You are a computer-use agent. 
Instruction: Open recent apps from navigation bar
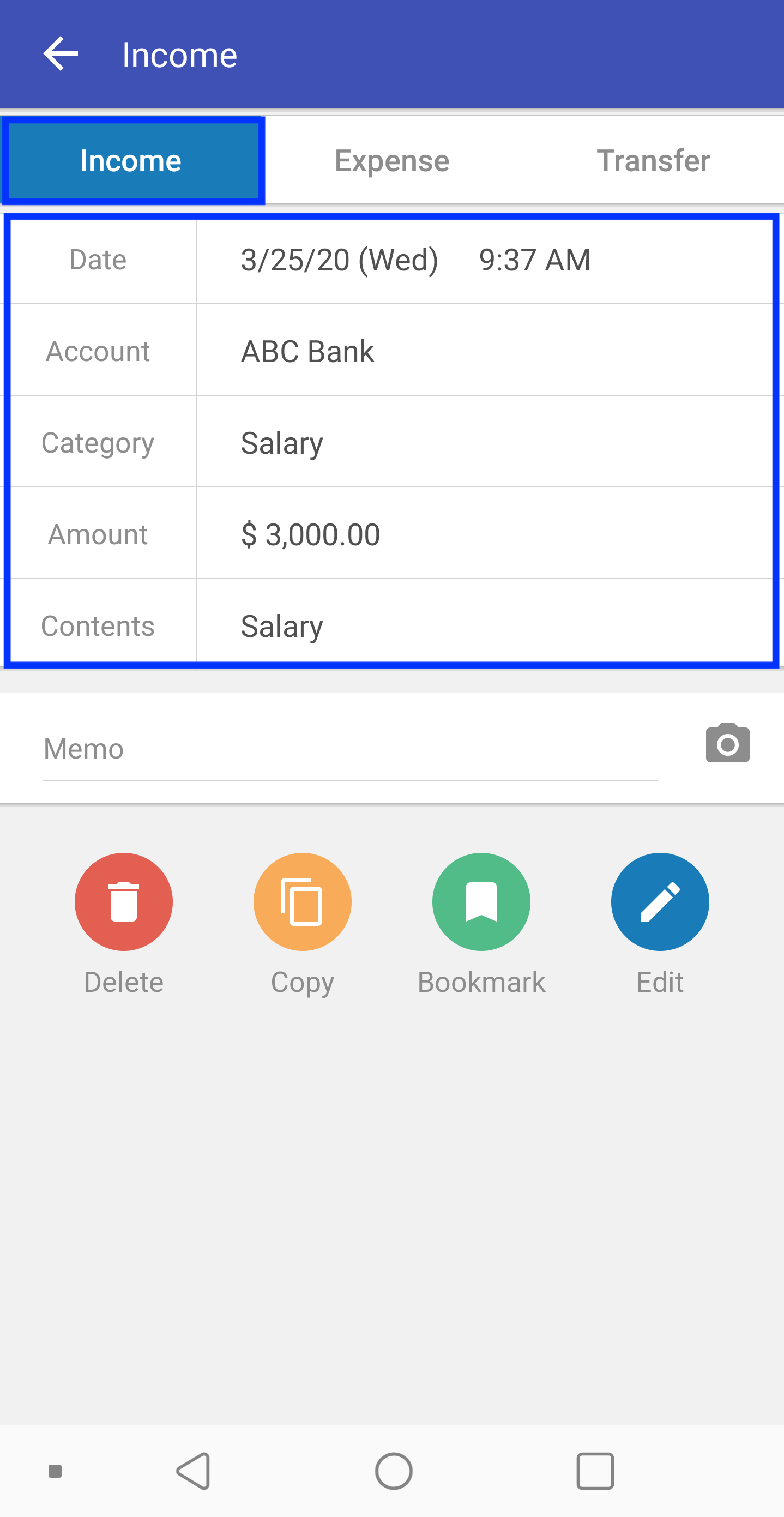click(x=595, y=1471)
